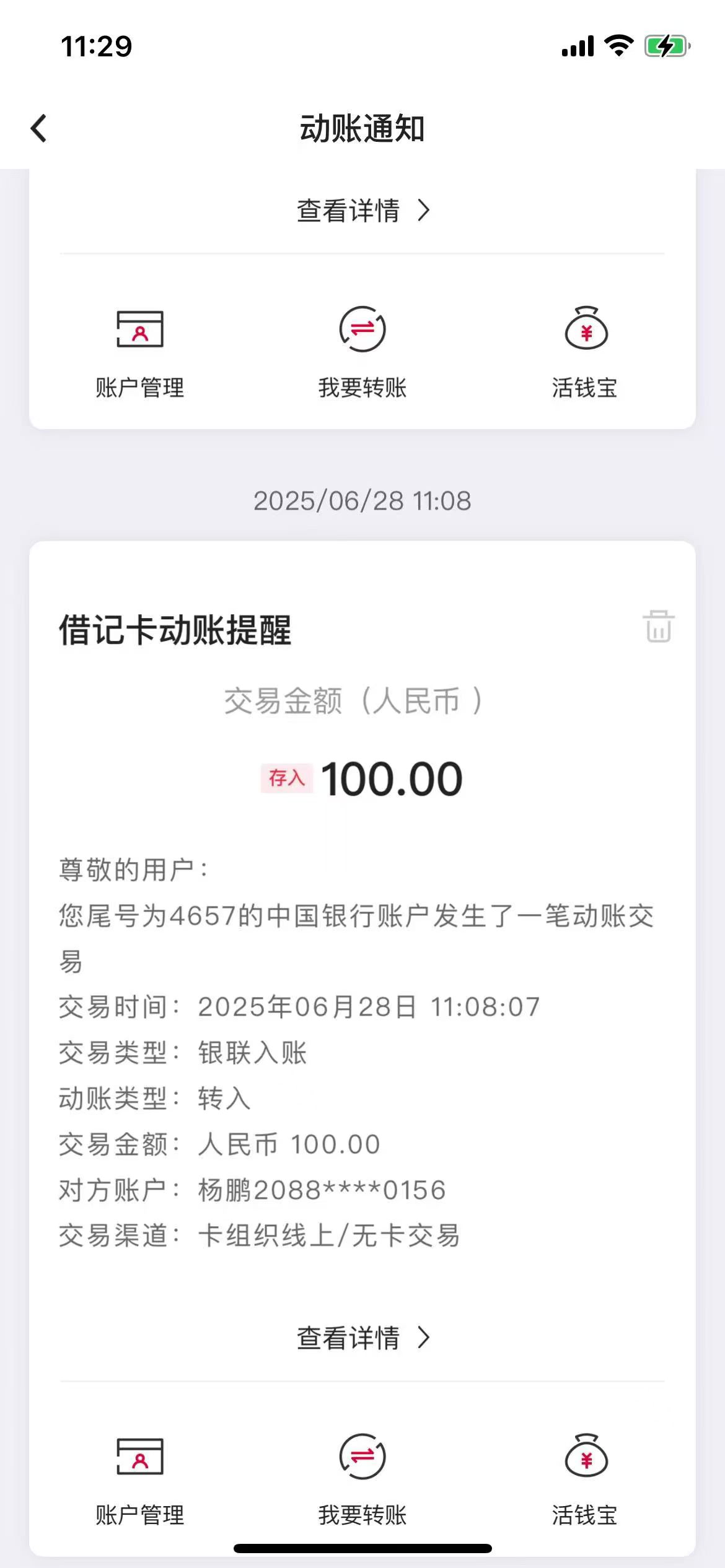The width and height of the screenshot is (725, 1568).
Task: Open 查看详情 under the 100.00 deposit
Action: [x=363, y=1338]
